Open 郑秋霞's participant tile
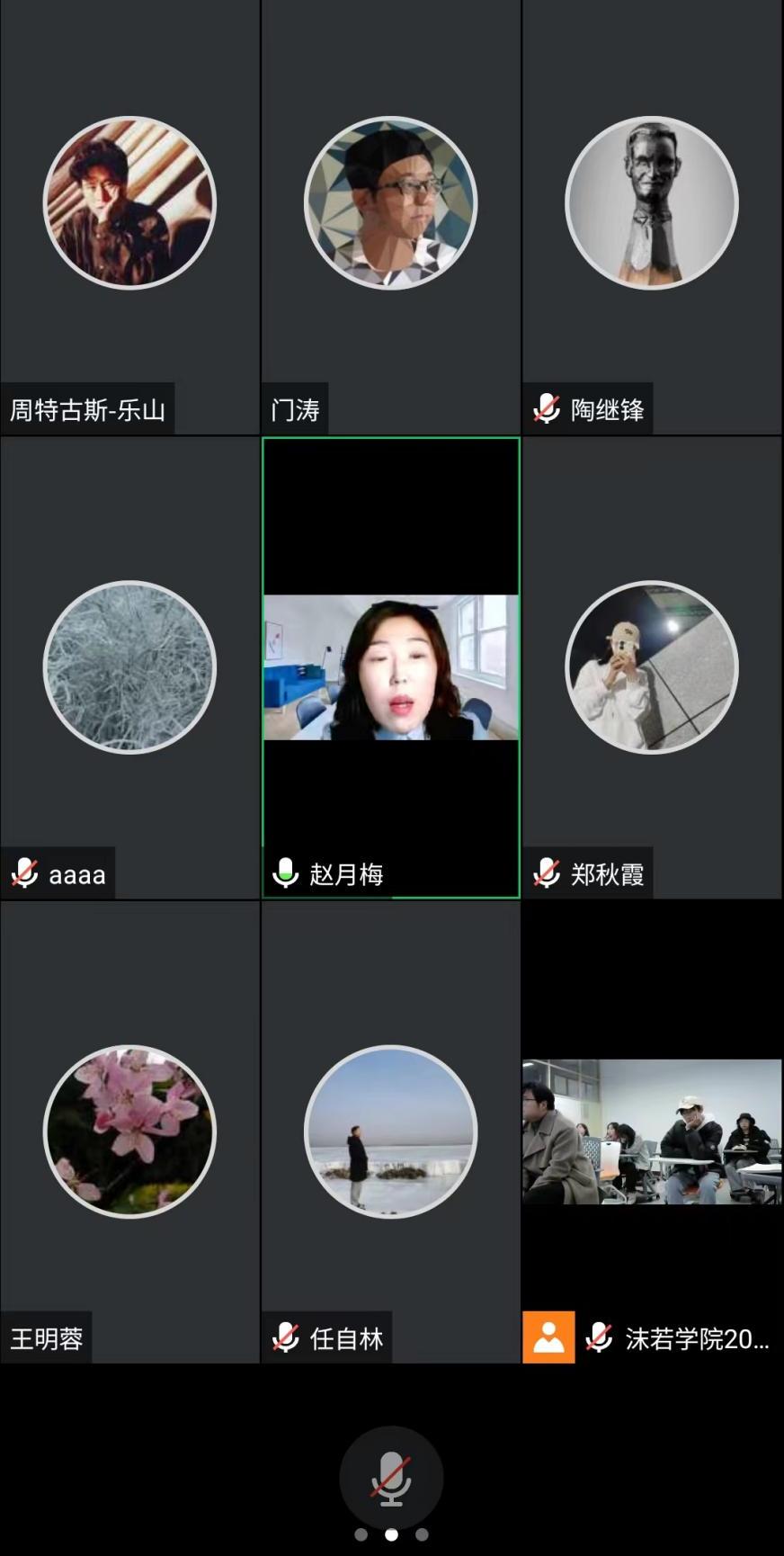This screenshot has height=1556, width=784. click(x=651, y=667)
